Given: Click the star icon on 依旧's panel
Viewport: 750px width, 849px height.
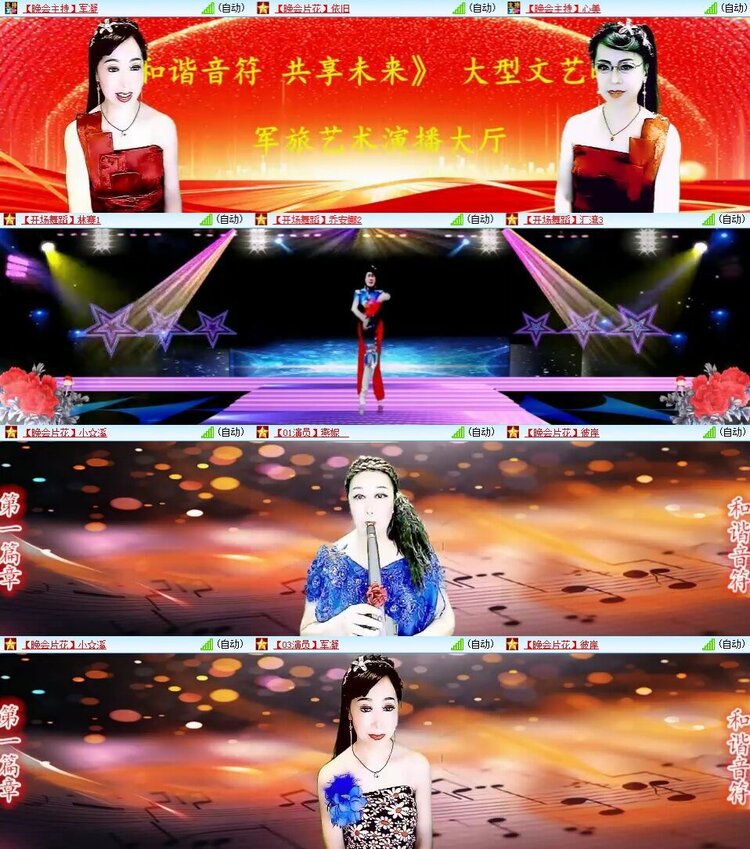Looking at the screenshot, I should (258, 8).
